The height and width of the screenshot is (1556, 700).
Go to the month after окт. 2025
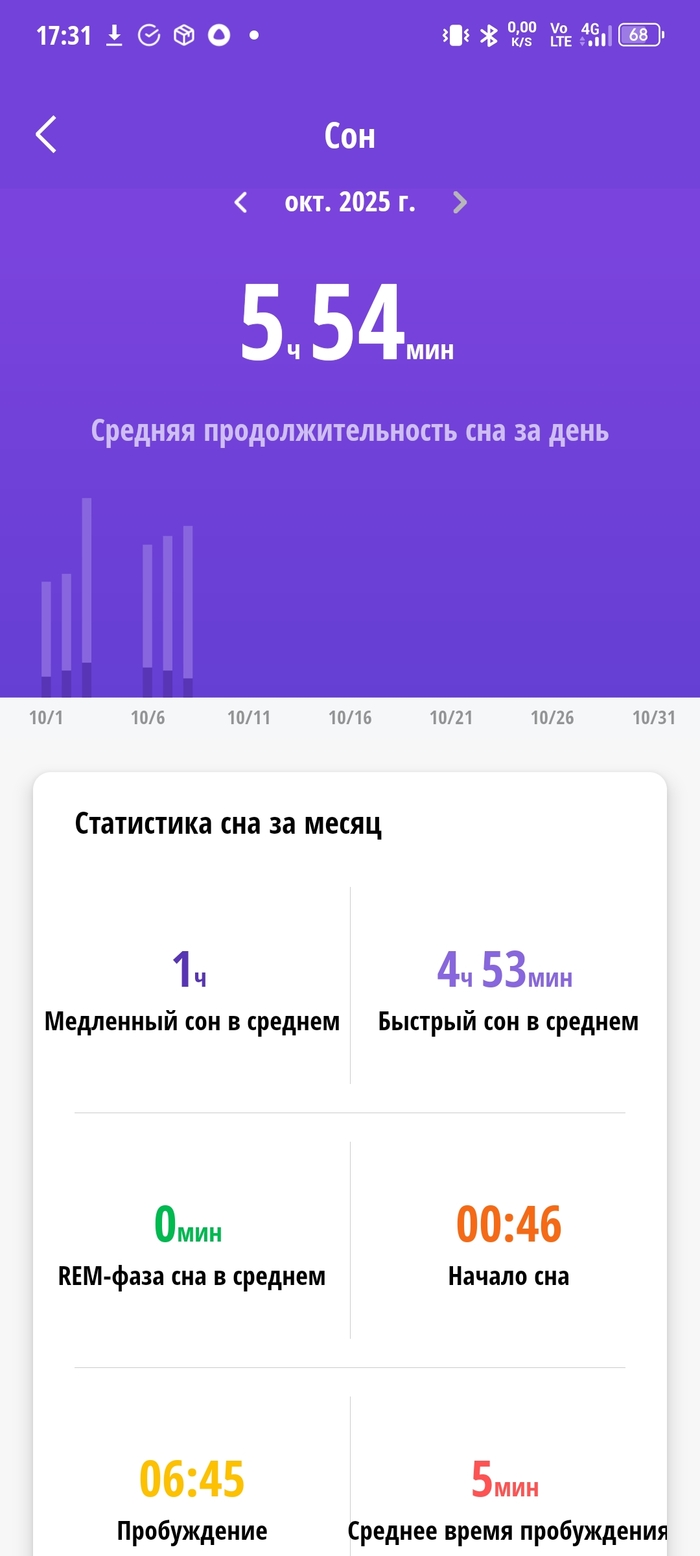(459, 203)
